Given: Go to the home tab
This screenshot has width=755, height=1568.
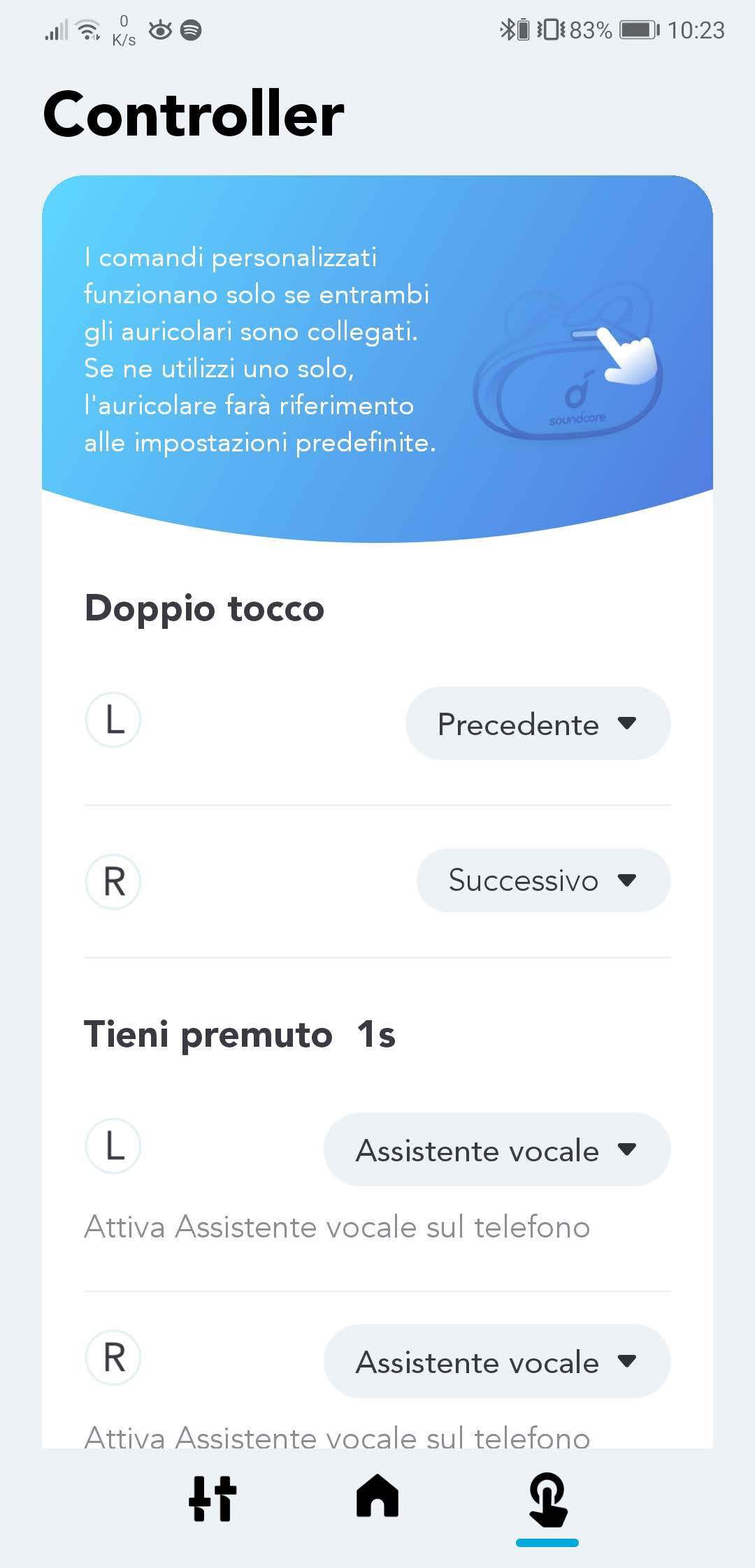Looking at the screenshot, I should tap(377, 1496).
